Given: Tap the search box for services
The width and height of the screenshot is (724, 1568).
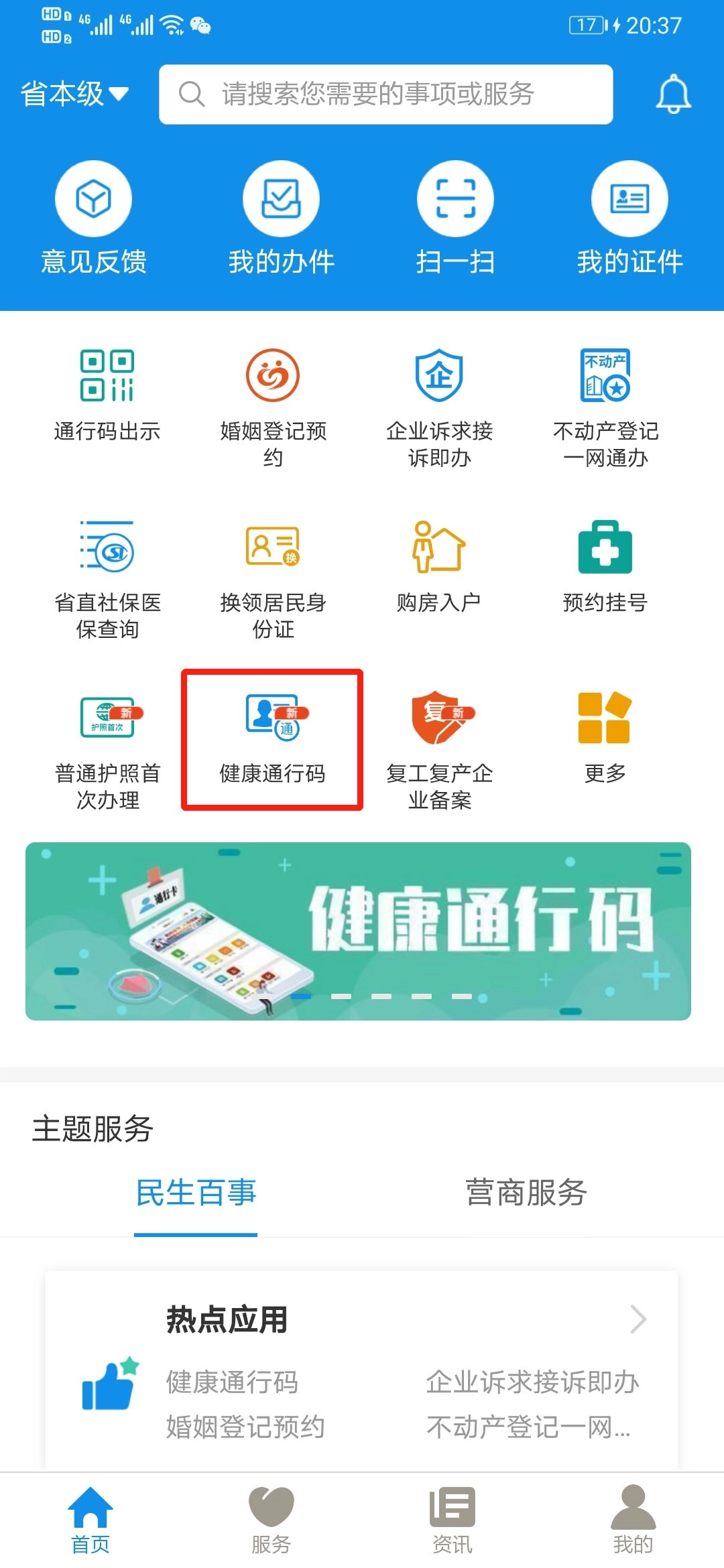Looking at the screenshot, I should coord(386,94).
